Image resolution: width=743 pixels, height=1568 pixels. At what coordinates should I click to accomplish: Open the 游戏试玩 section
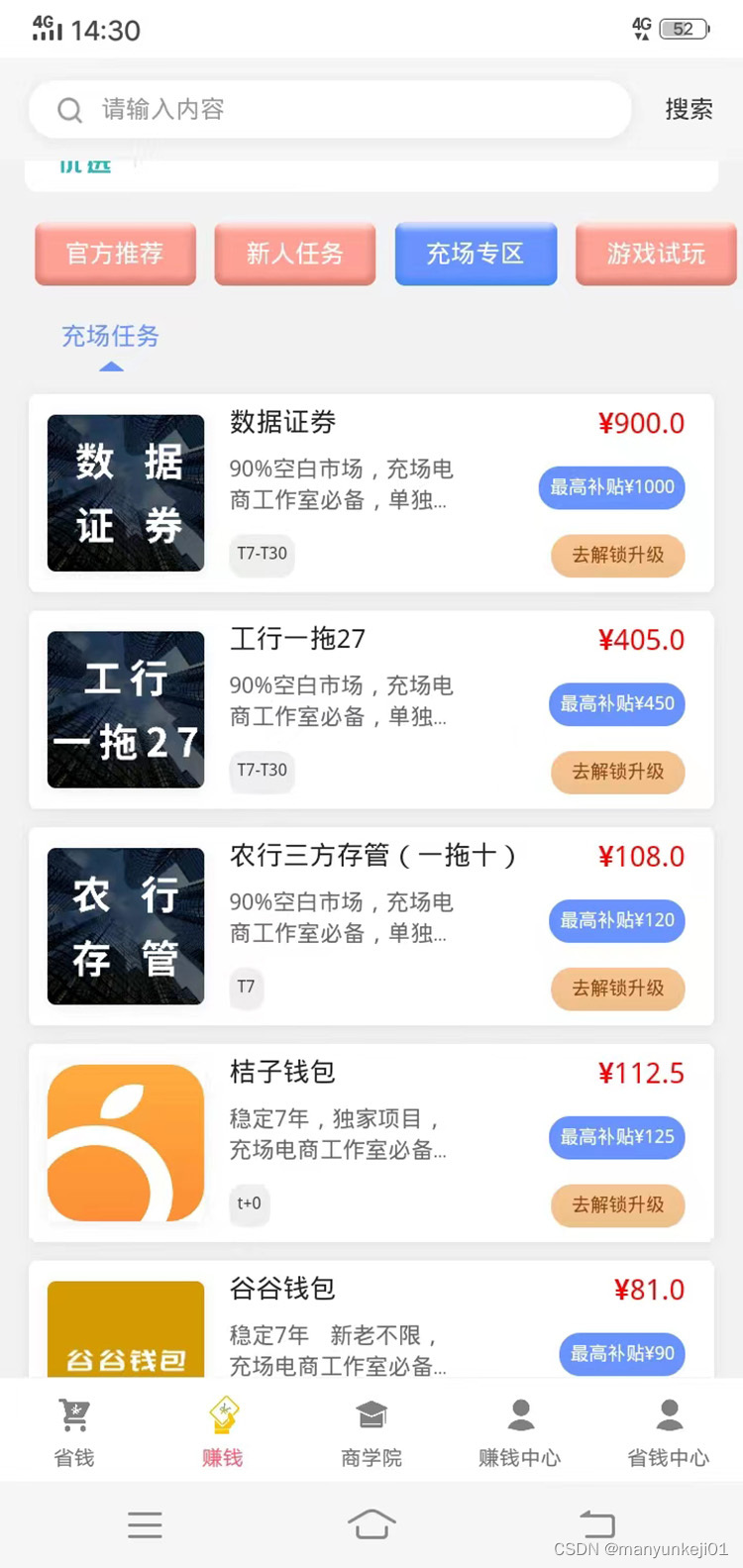[656, 254]
